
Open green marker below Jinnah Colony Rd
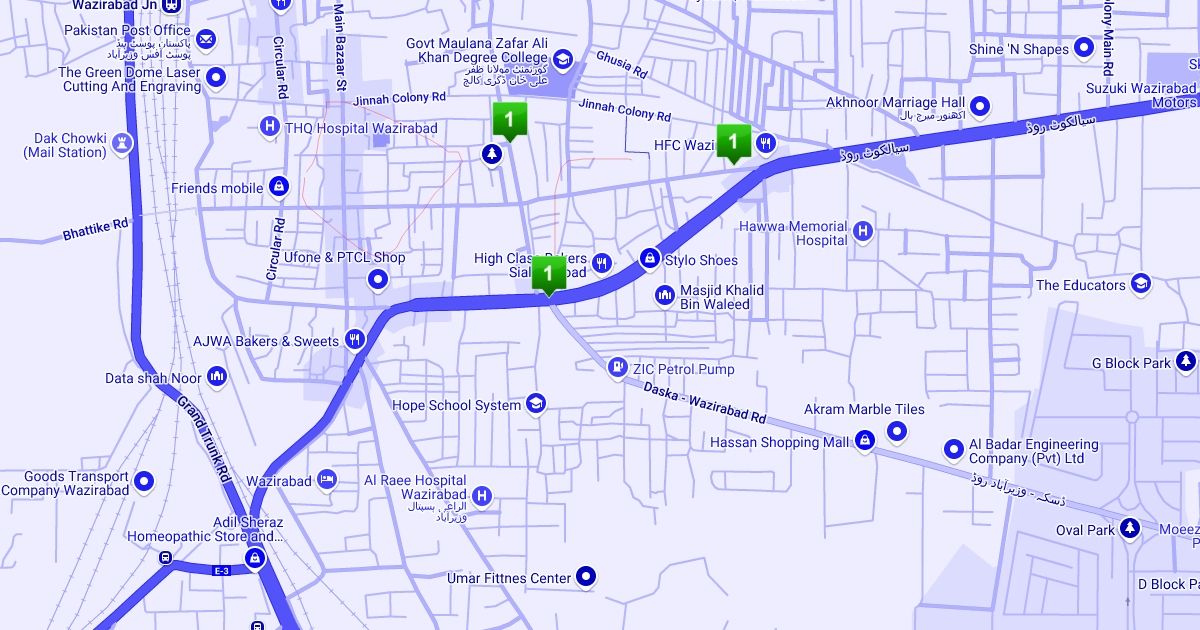click(x=509, y=121)
